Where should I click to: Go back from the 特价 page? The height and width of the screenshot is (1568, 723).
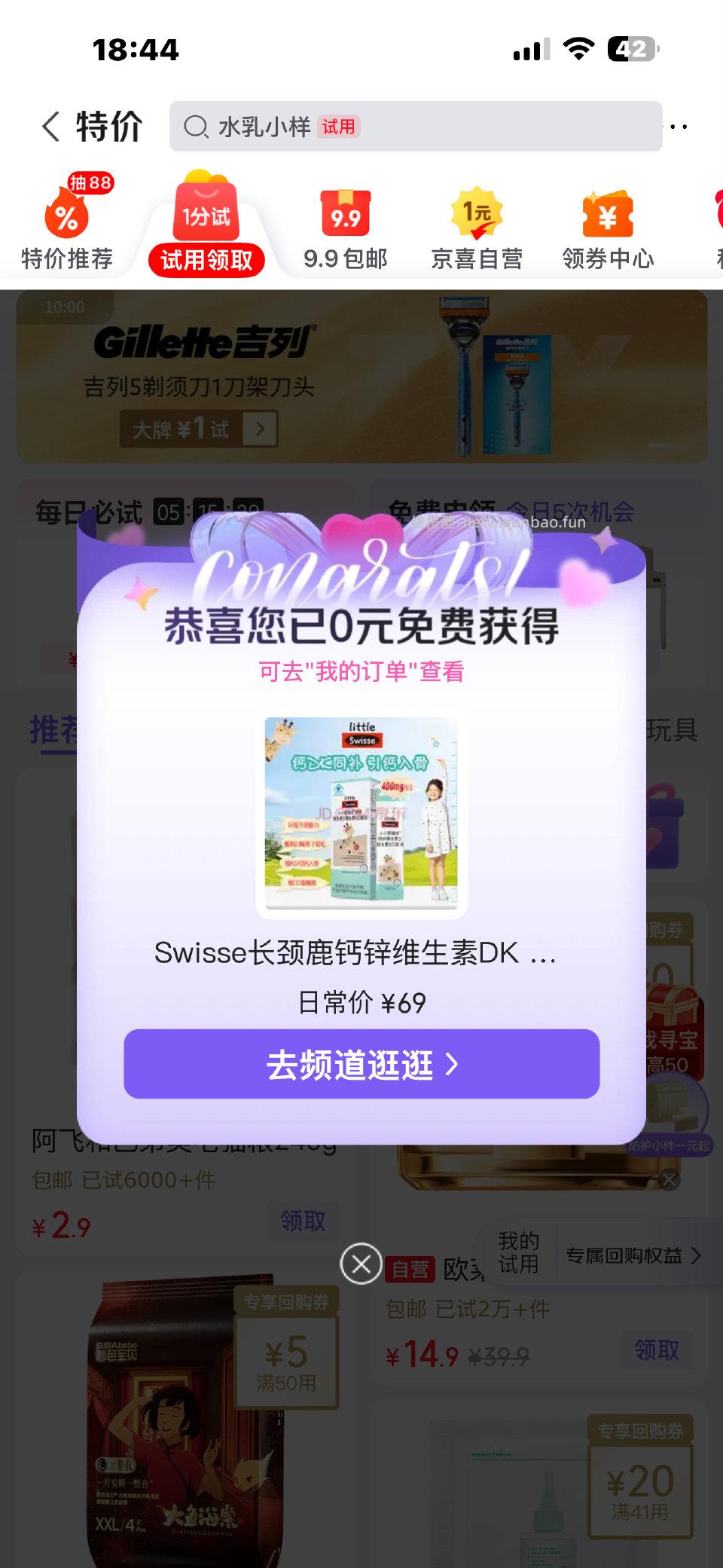pos(51,127)
